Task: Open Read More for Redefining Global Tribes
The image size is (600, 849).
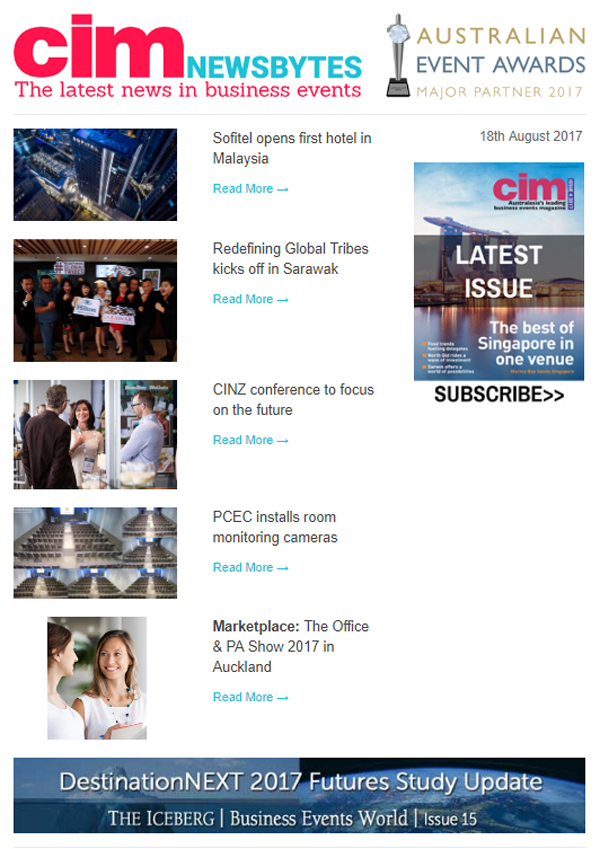Action: [x=250, y=299]
